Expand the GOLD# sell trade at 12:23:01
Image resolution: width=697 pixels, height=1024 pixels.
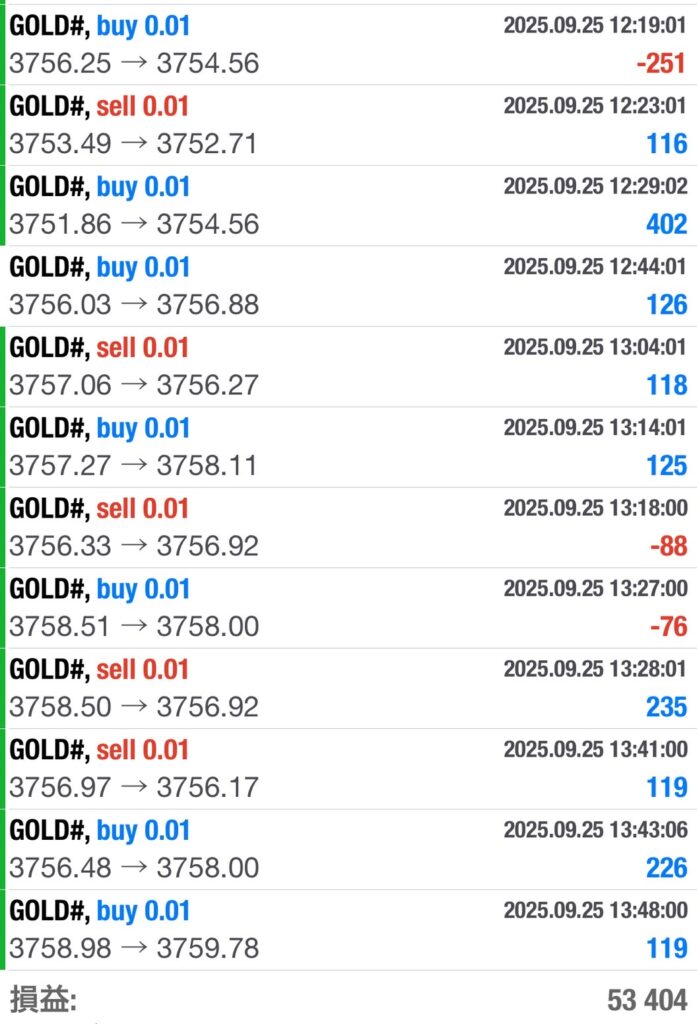pyautogui.click(x=348, y=125)
